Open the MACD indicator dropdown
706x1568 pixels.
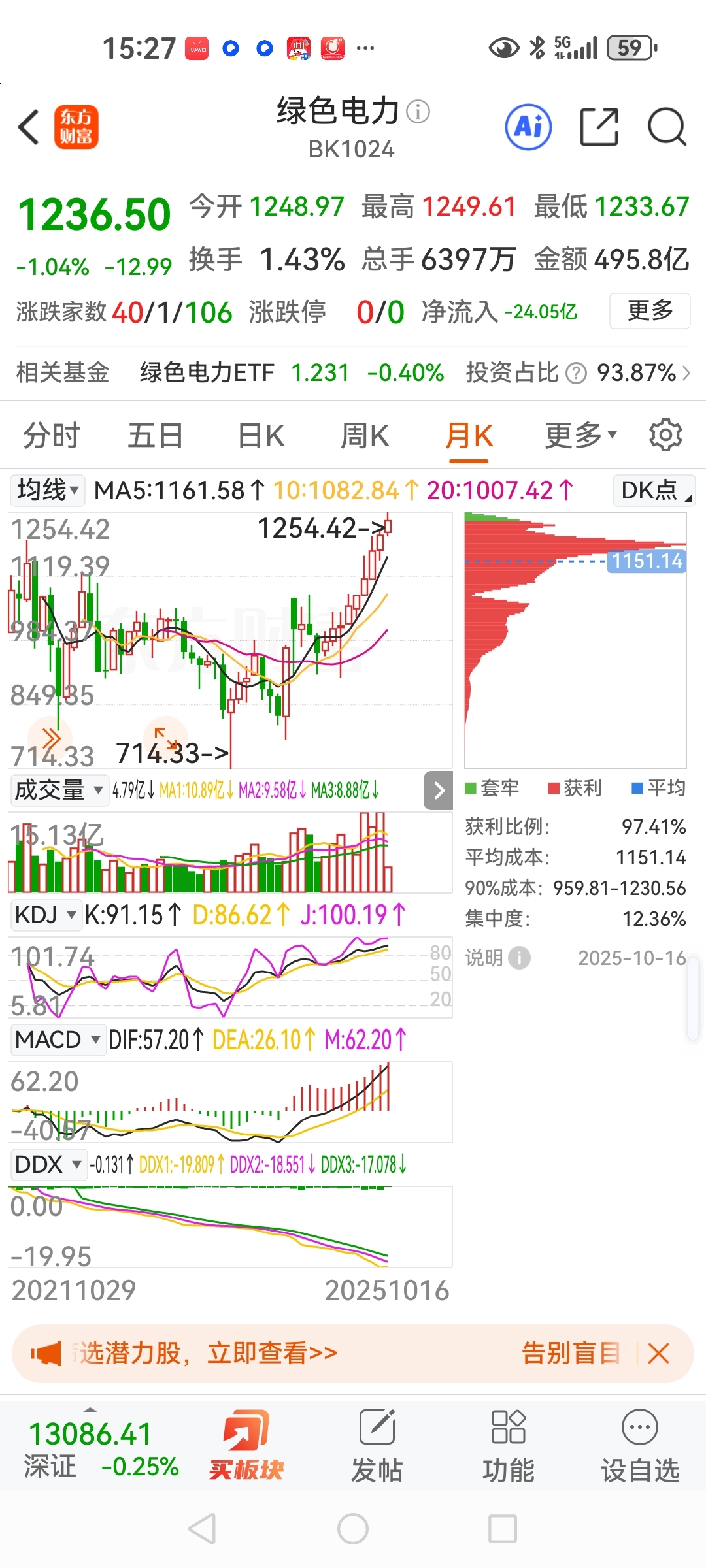click(x=58, y=1039)
